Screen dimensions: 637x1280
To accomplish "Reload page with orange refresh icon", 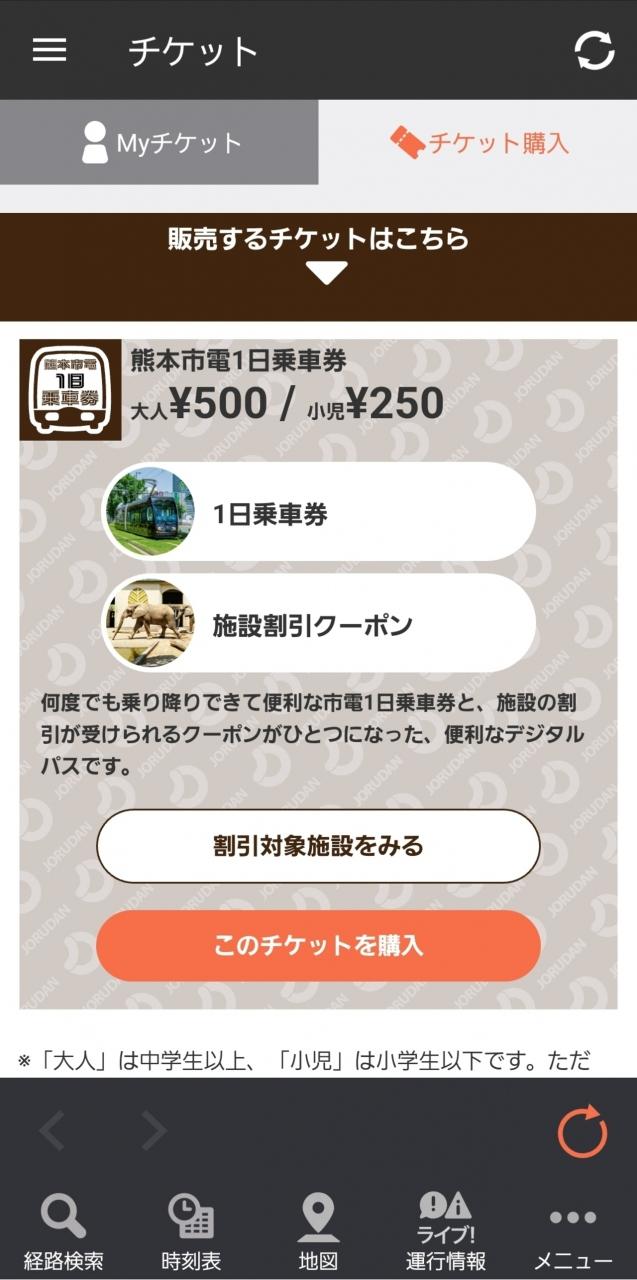I will 582,1132.
